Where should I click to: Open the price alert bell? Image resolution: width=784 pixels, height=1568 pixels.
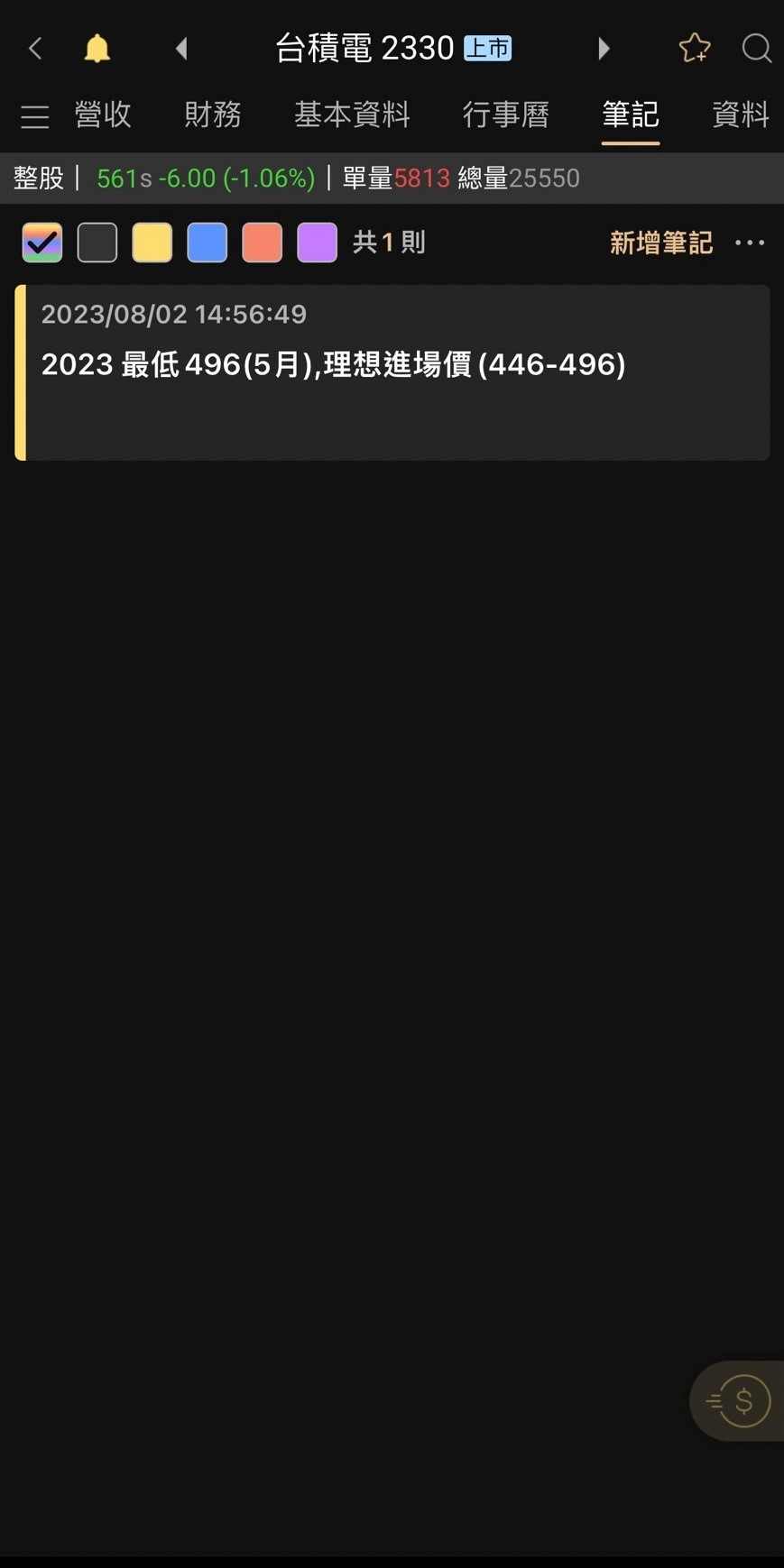(x=97, y=49)
